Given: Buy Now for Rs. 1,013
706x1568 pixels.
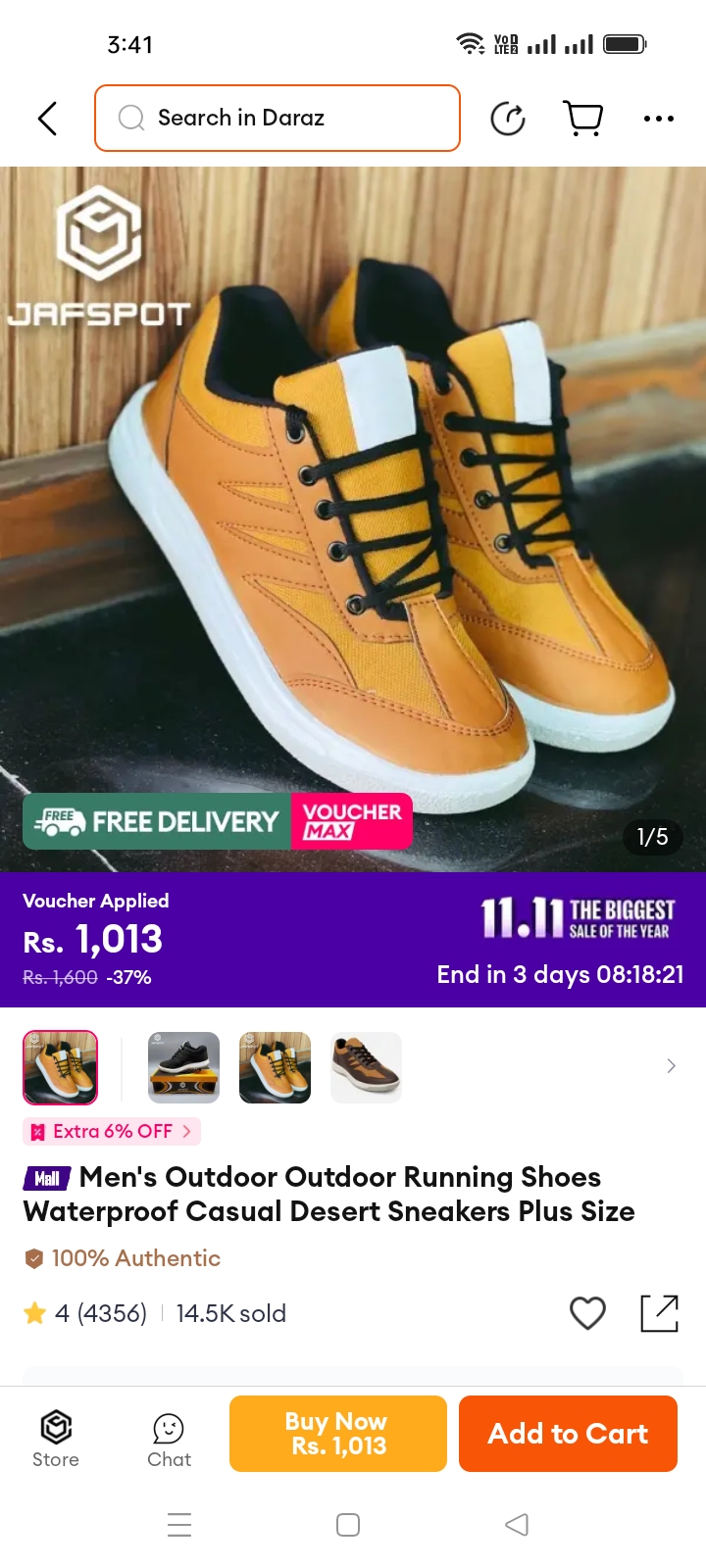Looking at the screenshot, I should pyautogui.click(x=338, y=1434).
